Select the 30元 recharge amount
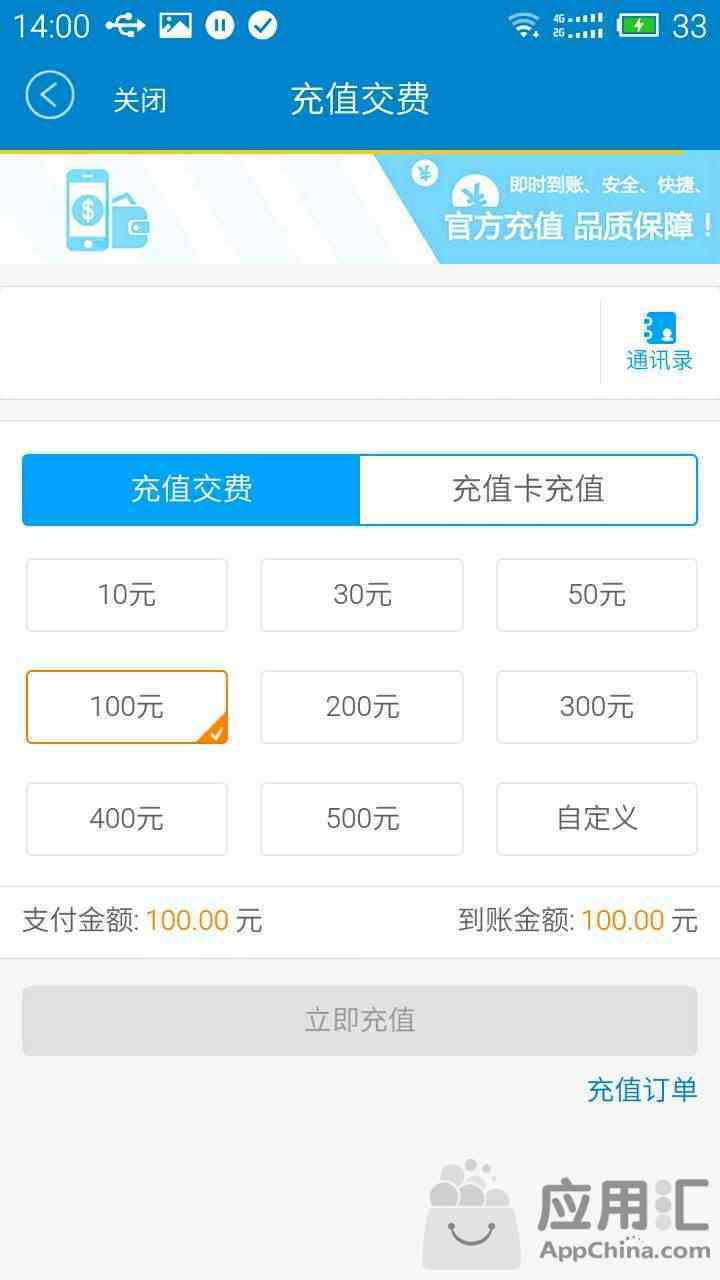Image resolution: width=720 pixels, height=1280 pixels. click(x=362, y=595)
